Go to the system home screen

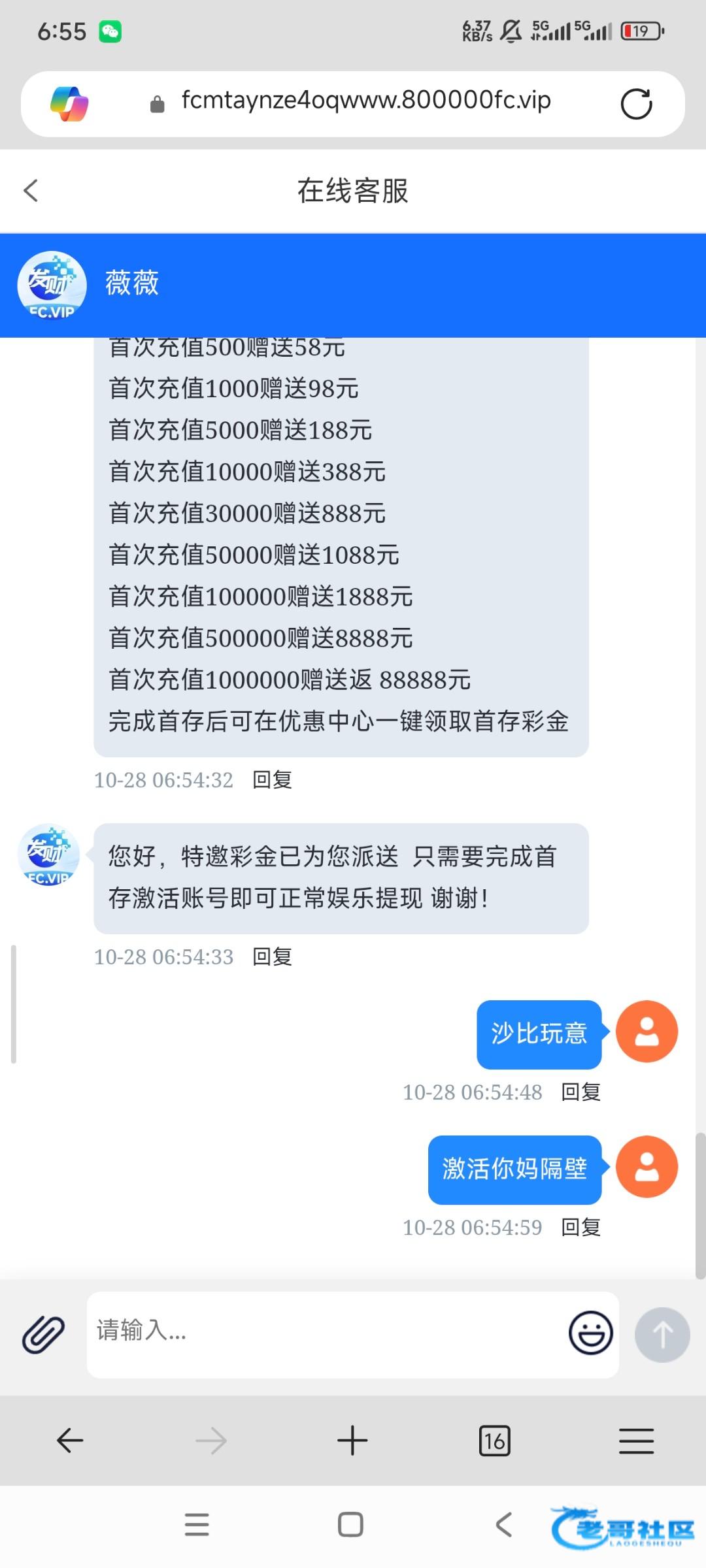tap(350, 1525)
